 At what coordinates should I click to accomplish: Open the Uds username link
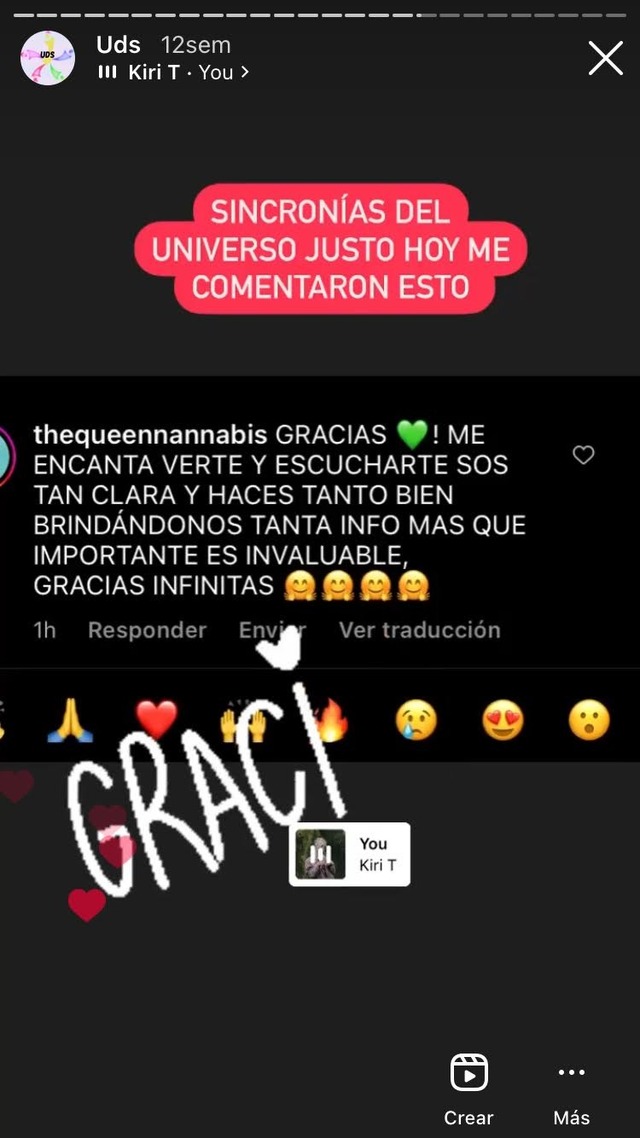coord(119,45)
